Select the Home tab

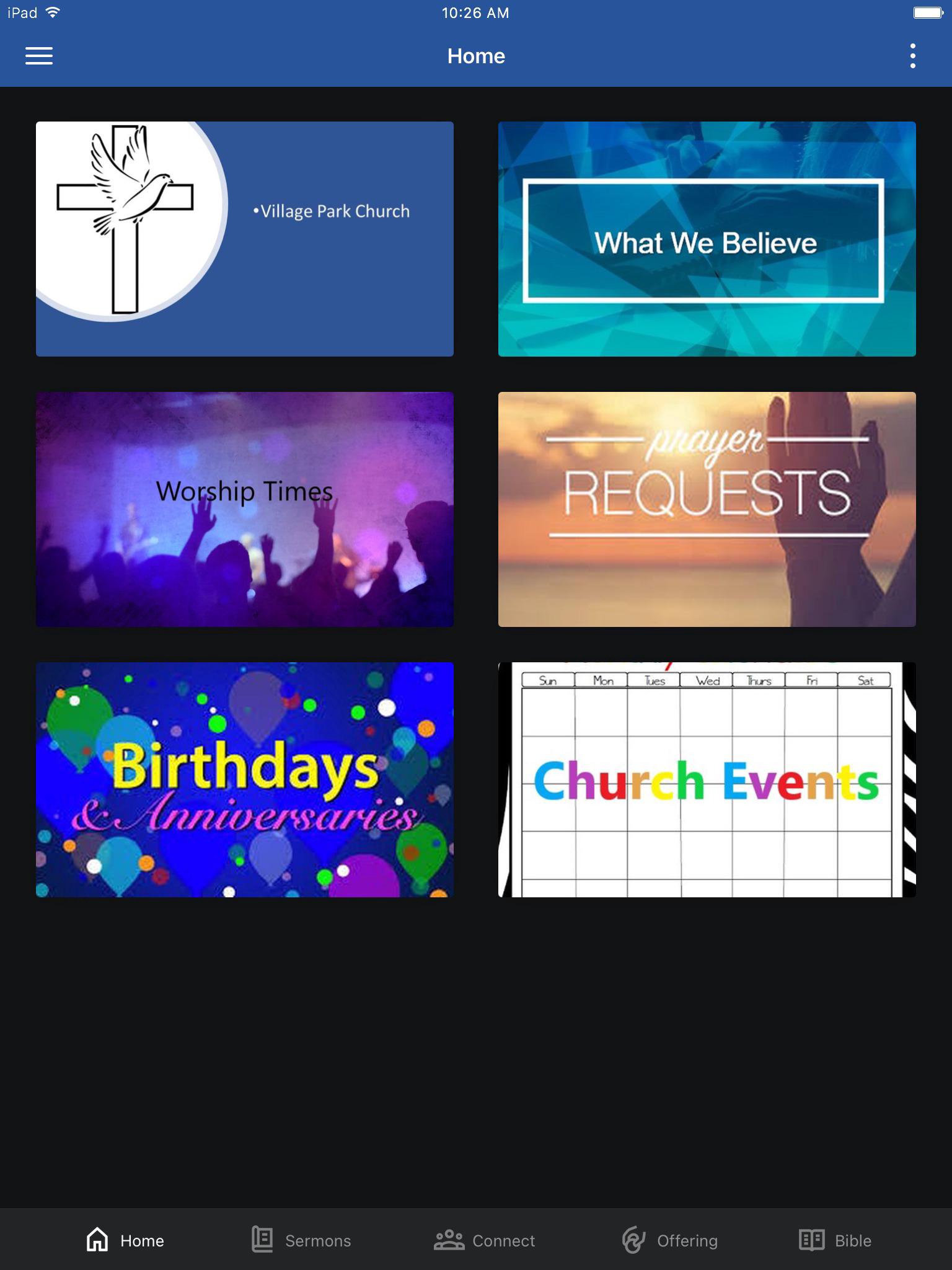[125, 1240]
